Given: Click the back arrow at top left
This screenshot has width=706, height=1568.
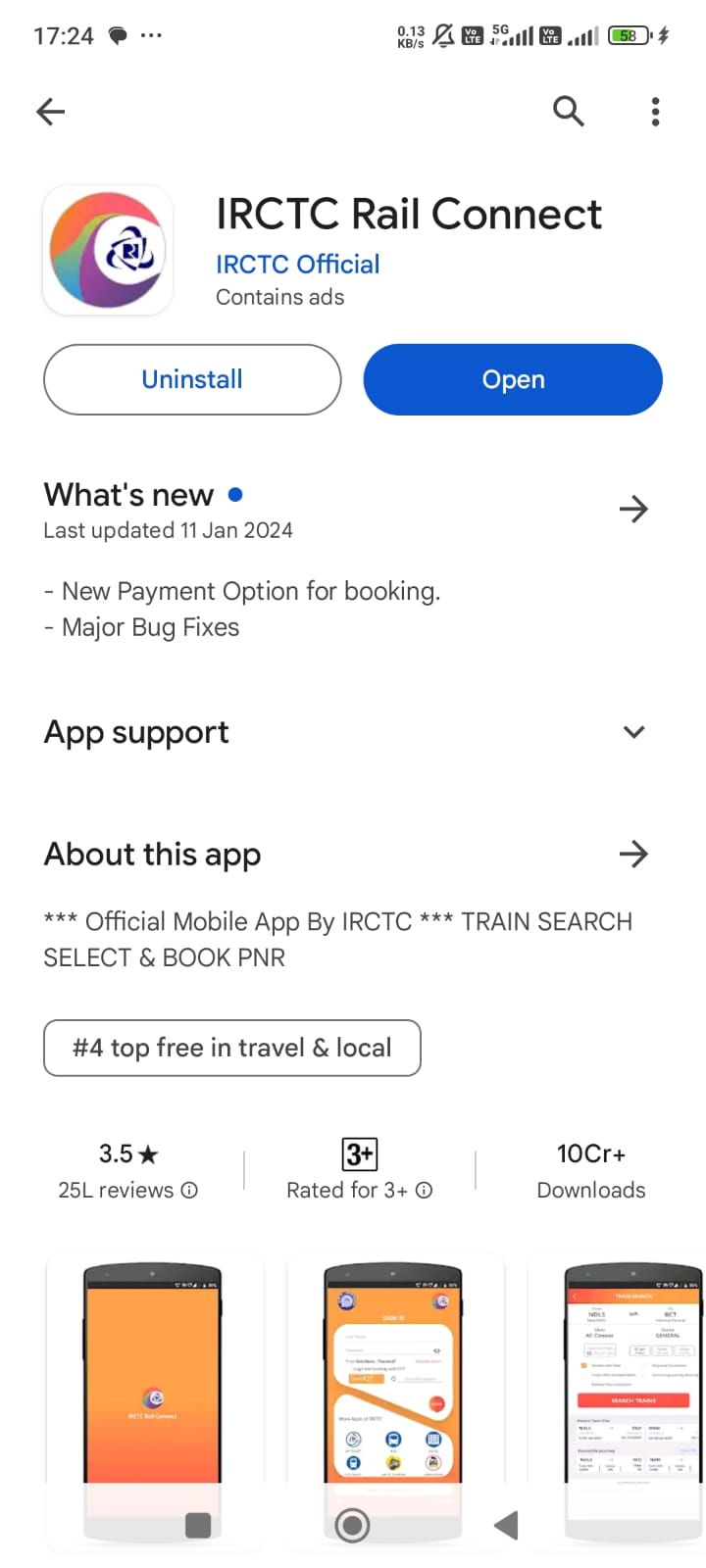Looking at the screenshot, I should pyautogui.click(x=50, y=111).
